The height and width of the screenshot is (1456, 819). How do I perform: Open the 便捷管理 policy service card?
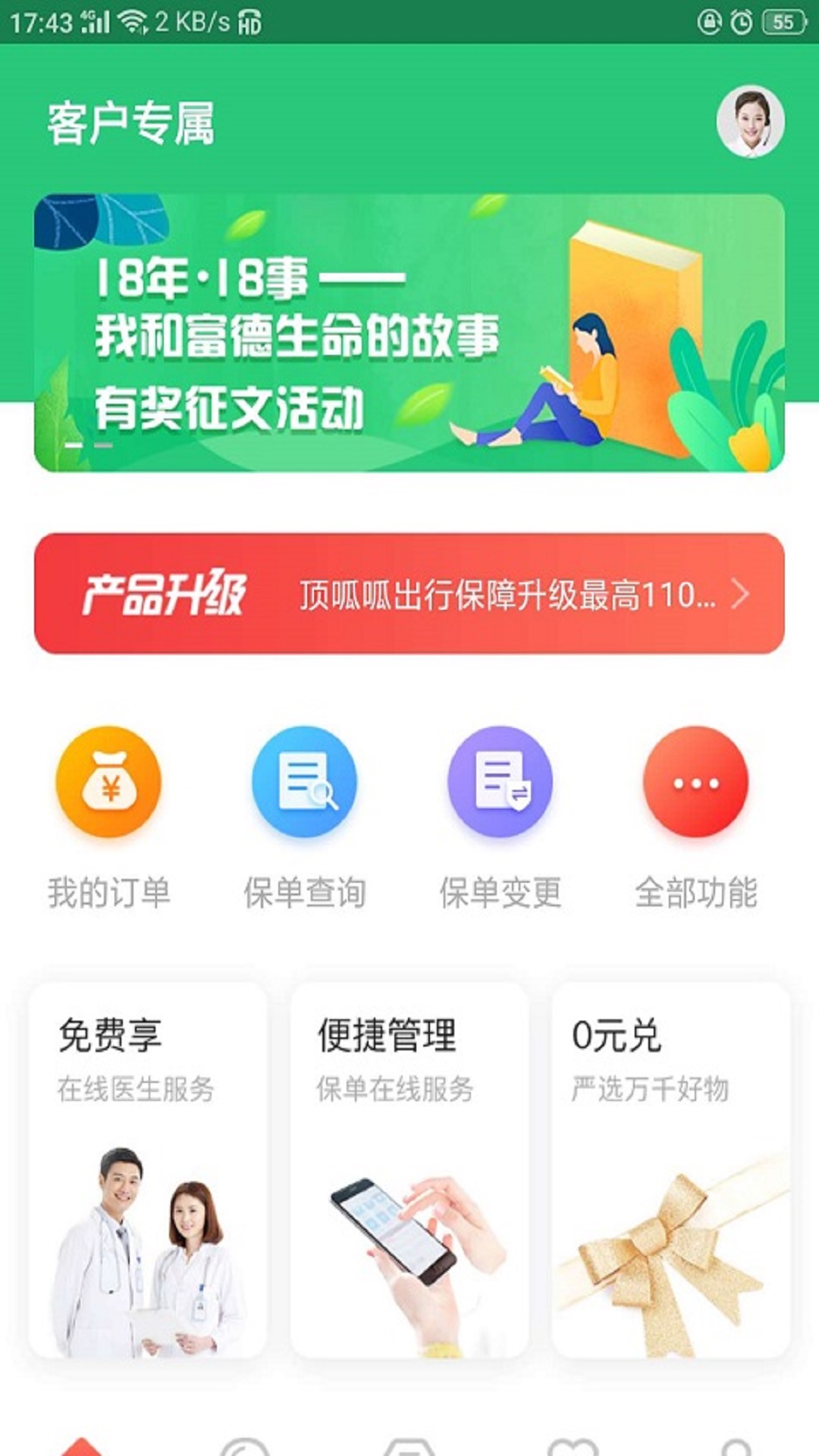click(x=409, y=1169)
